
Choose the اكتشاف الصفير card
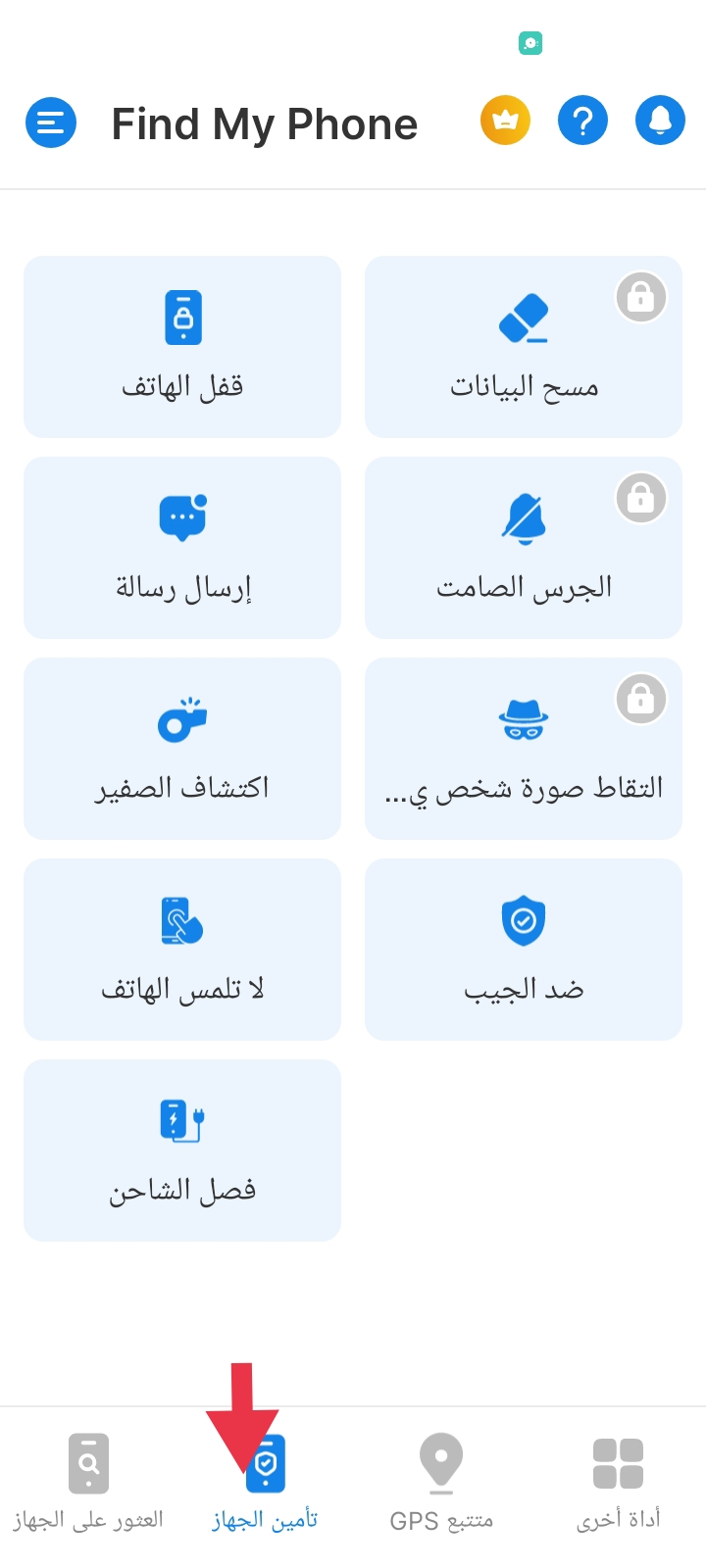(182, 749)
